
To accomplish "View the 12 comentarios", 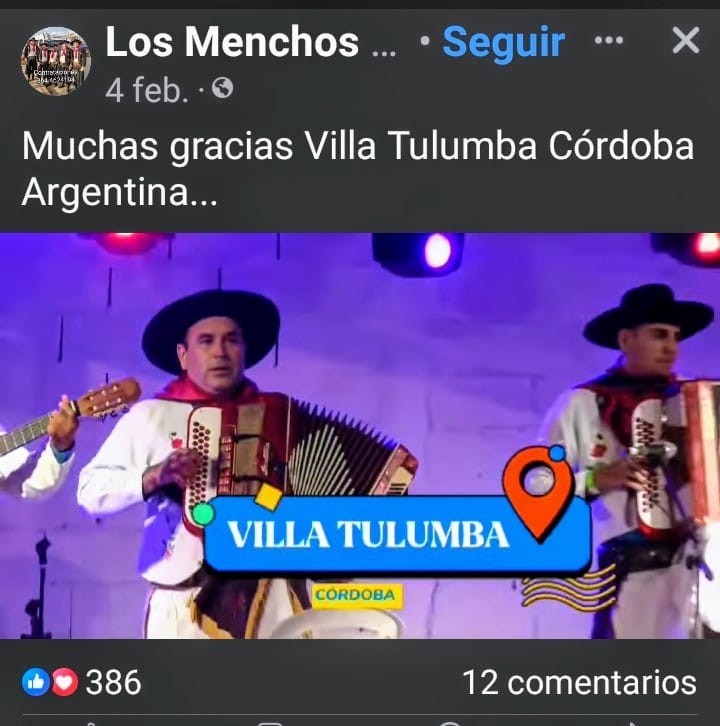I will pyautogui.click(x=578, y=682).
